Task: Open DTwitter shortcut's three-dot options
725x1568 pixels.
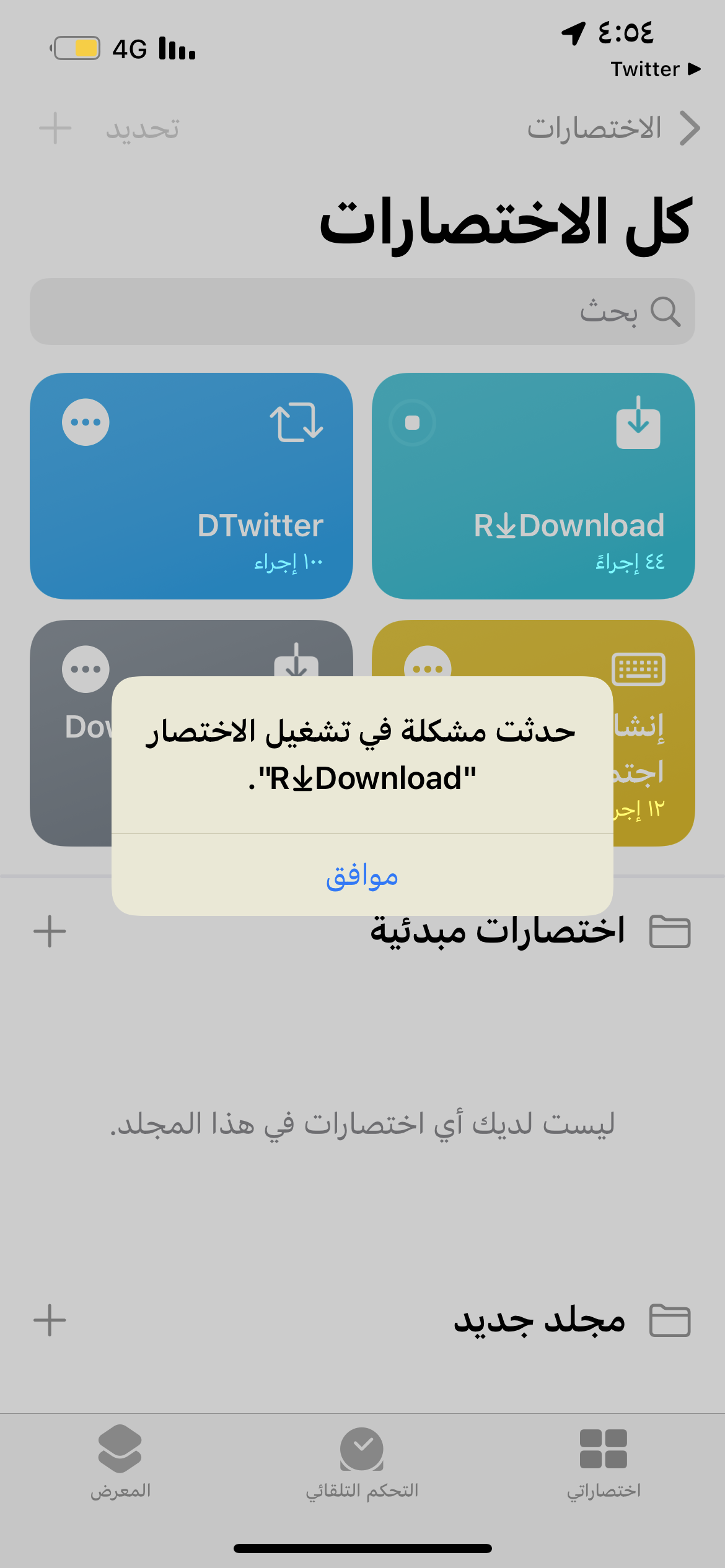Action: coord(86,422)
